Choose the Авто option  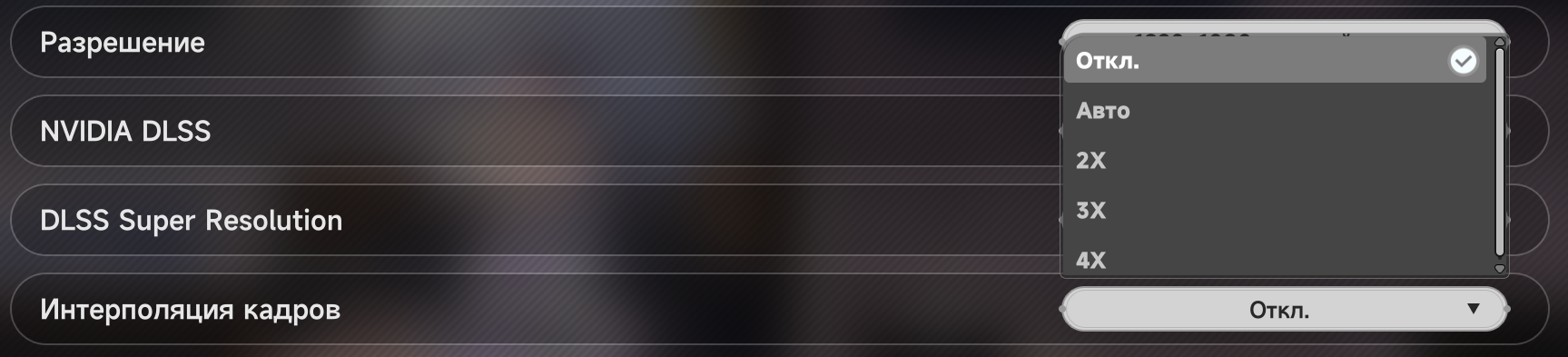coord(1275,111)
